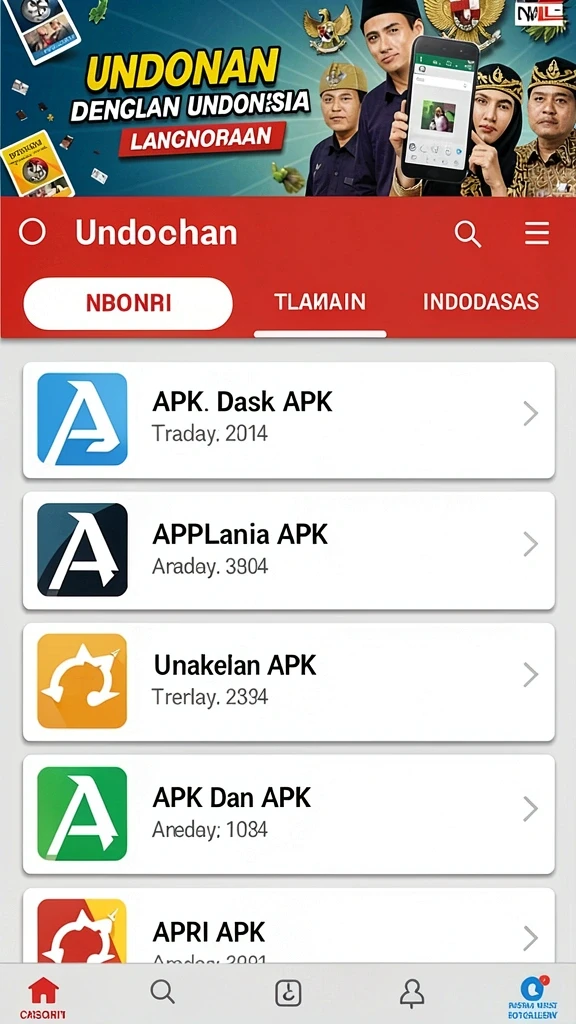Image resolution: width=576 pixels, height=1024 pixels.
Task: Open APRI APK from the list
Action: click(x=289, y=926)
